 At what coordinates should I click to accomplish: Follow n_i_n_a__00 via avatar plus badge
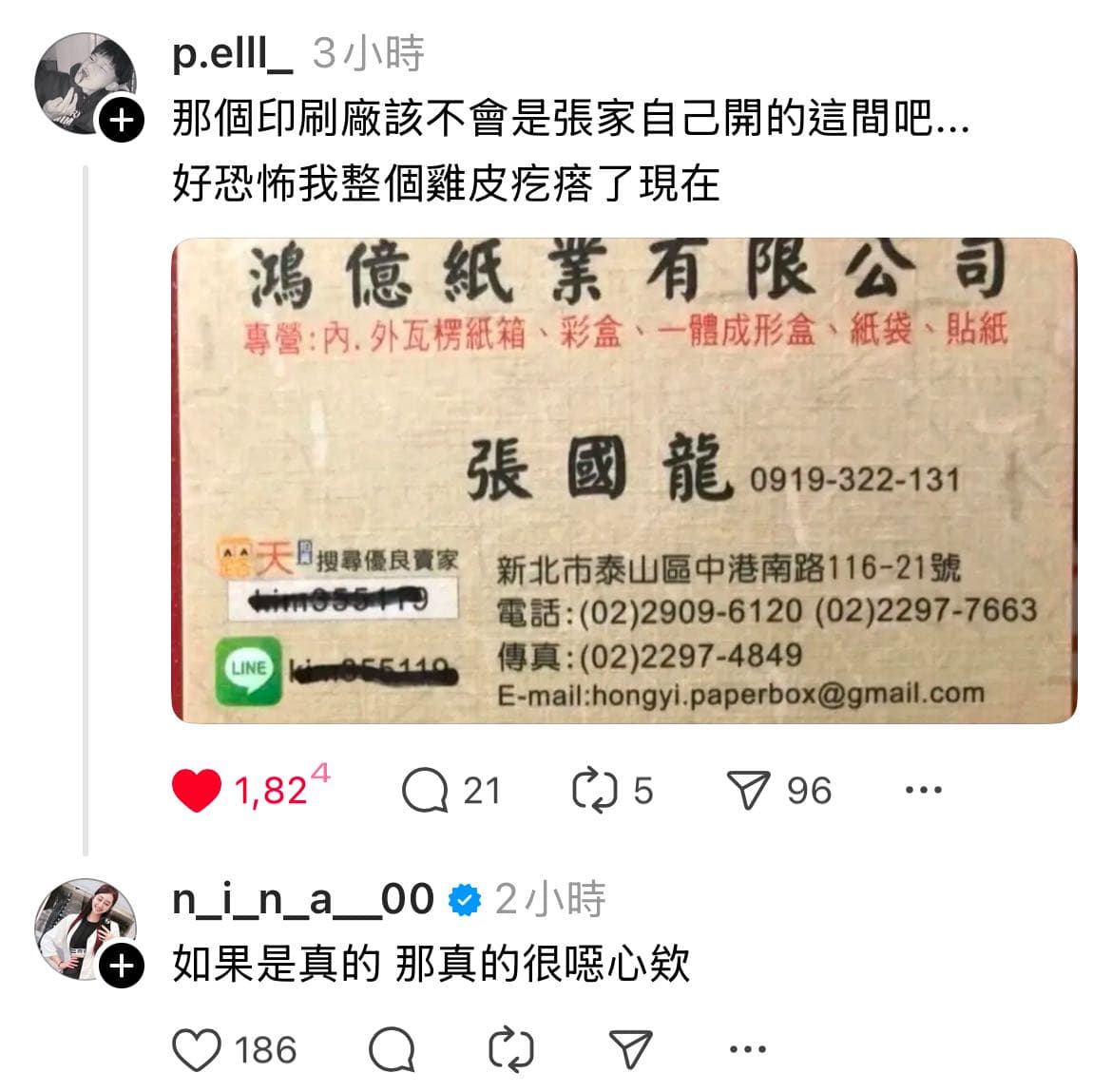point(122,967)
